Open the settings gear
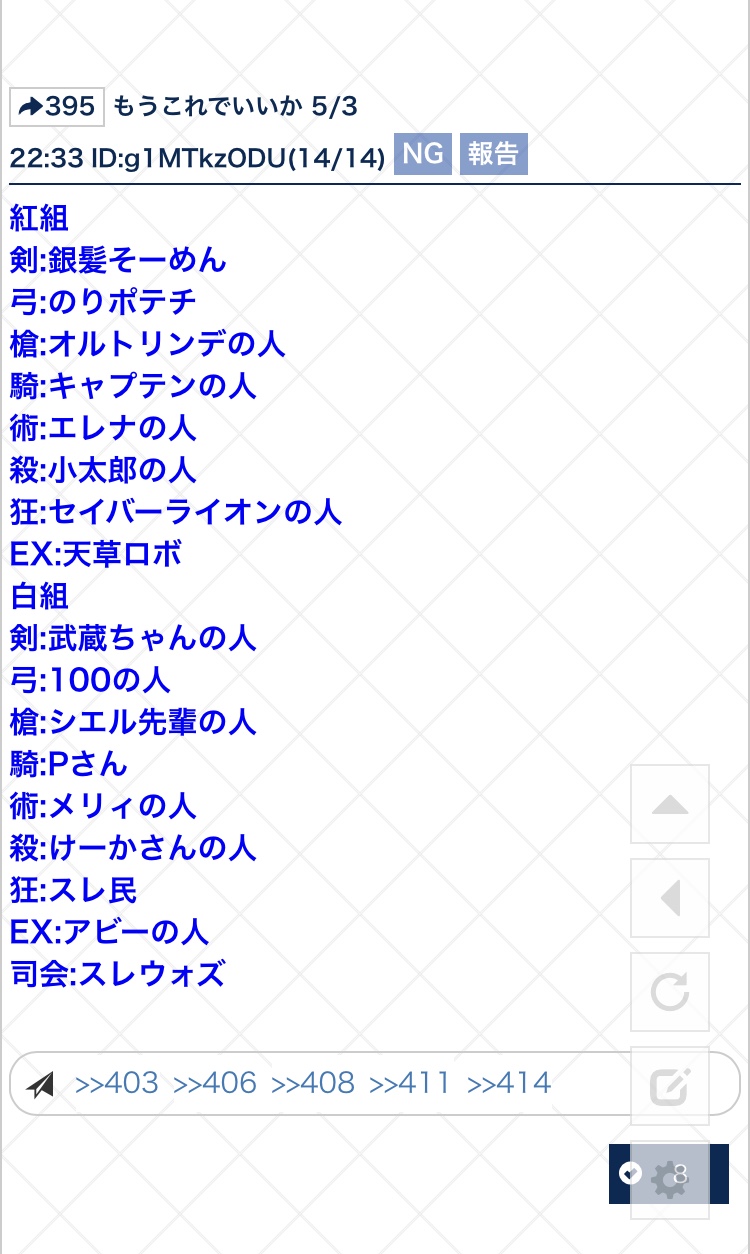The height and width of the screenshot is (1254, 750). pos(669,1180)
